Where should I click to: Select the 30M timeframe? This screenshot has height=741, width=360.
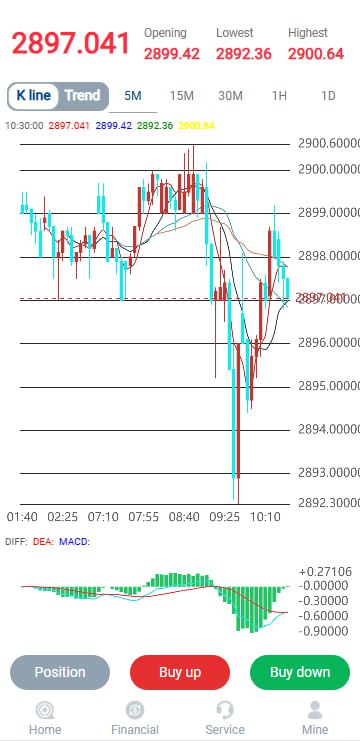pos(231,96)
